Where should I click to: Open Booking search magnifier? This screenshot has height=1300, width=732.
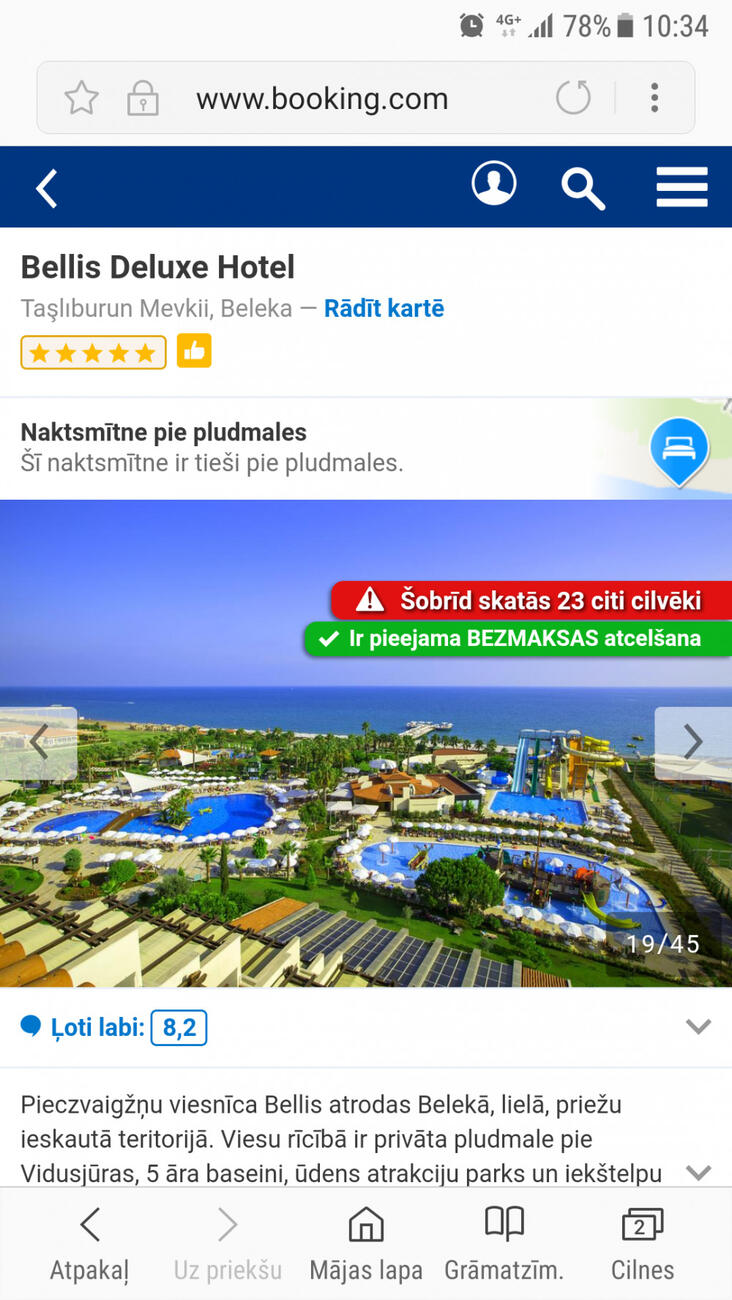583,188
